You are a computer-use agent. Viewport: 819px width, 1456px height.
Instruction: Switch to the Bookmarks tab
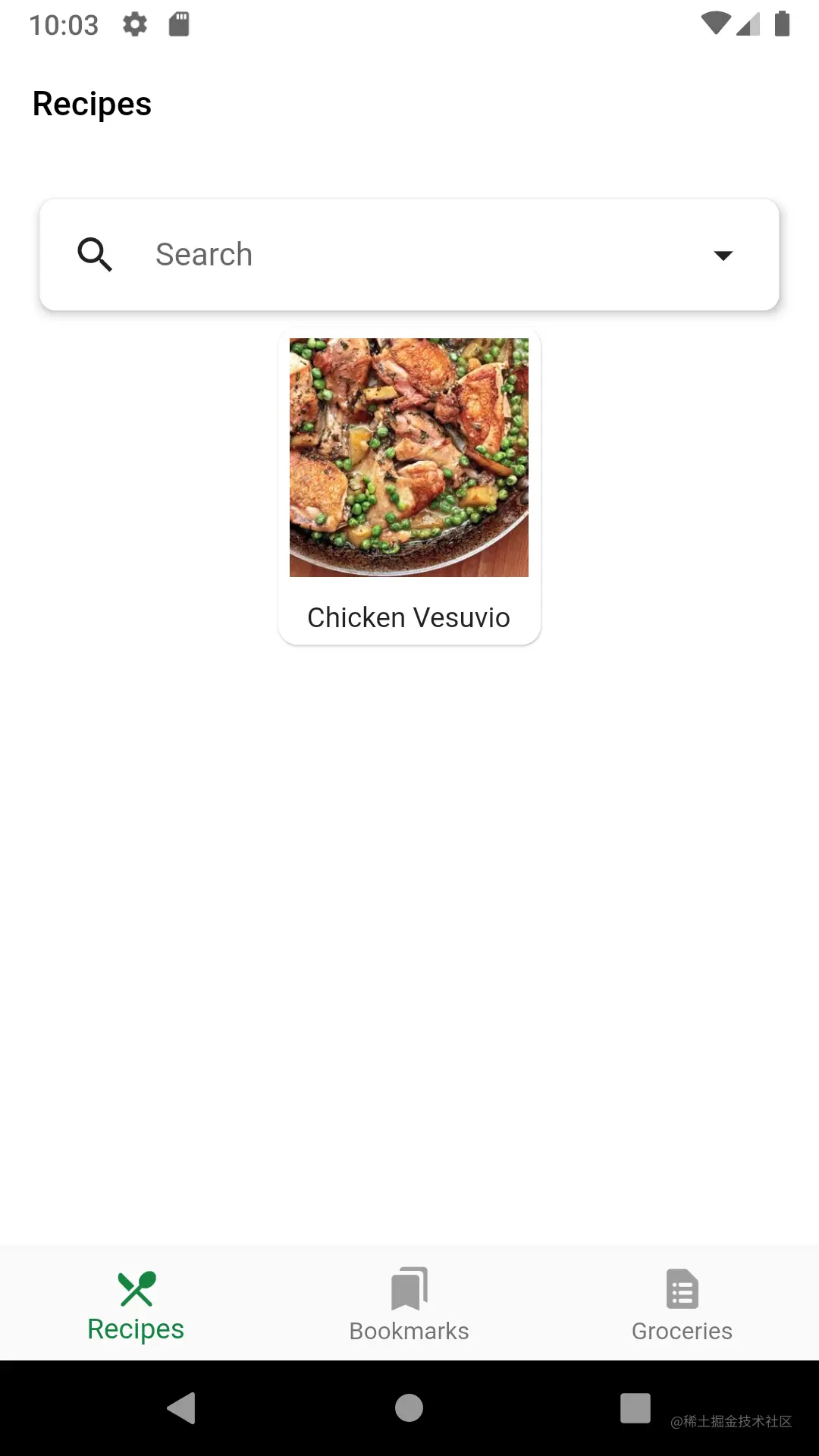(x=409, y=1304)
